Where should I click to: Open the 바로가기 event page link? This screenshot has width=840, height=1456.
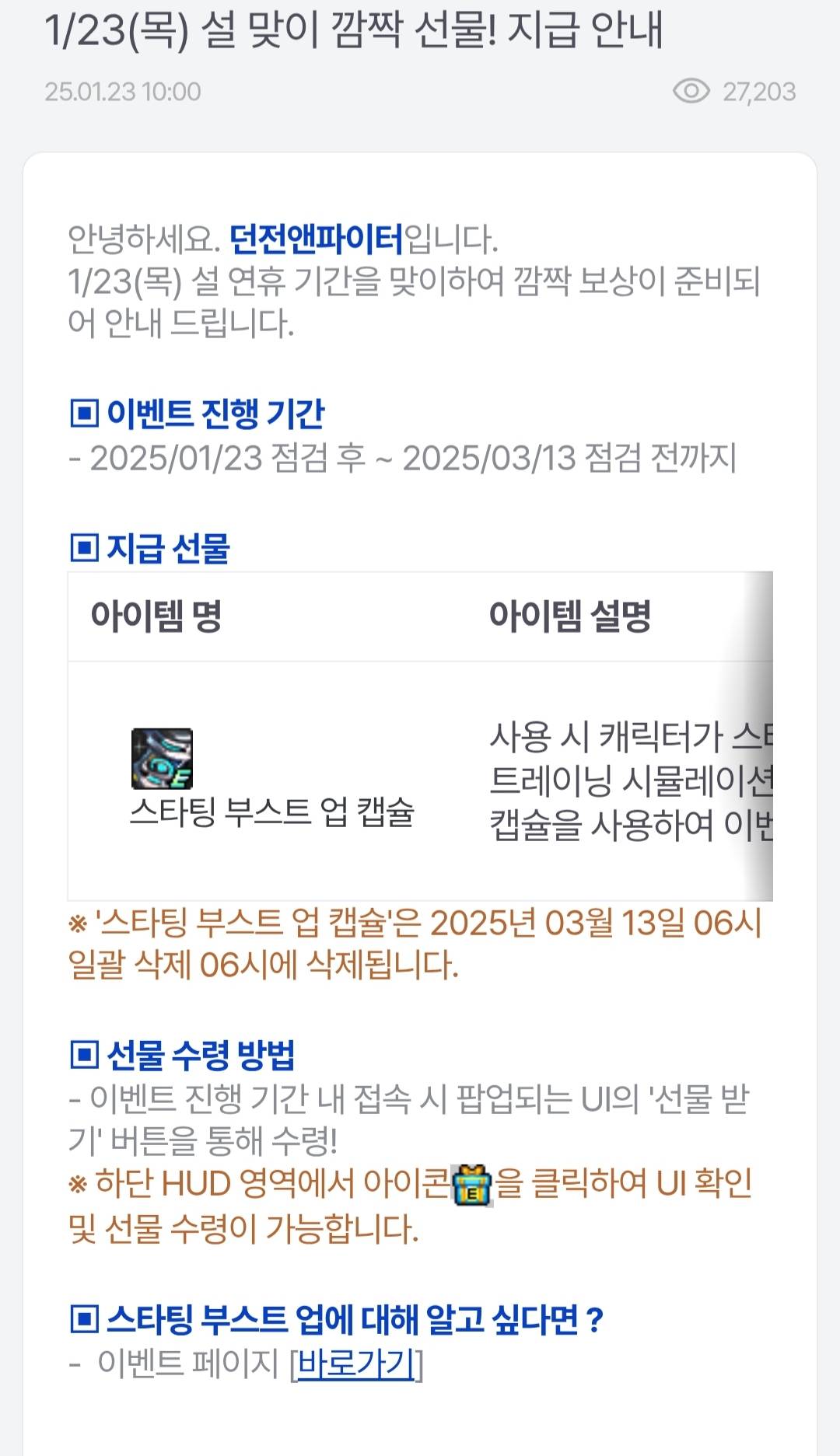point(356,1363)
